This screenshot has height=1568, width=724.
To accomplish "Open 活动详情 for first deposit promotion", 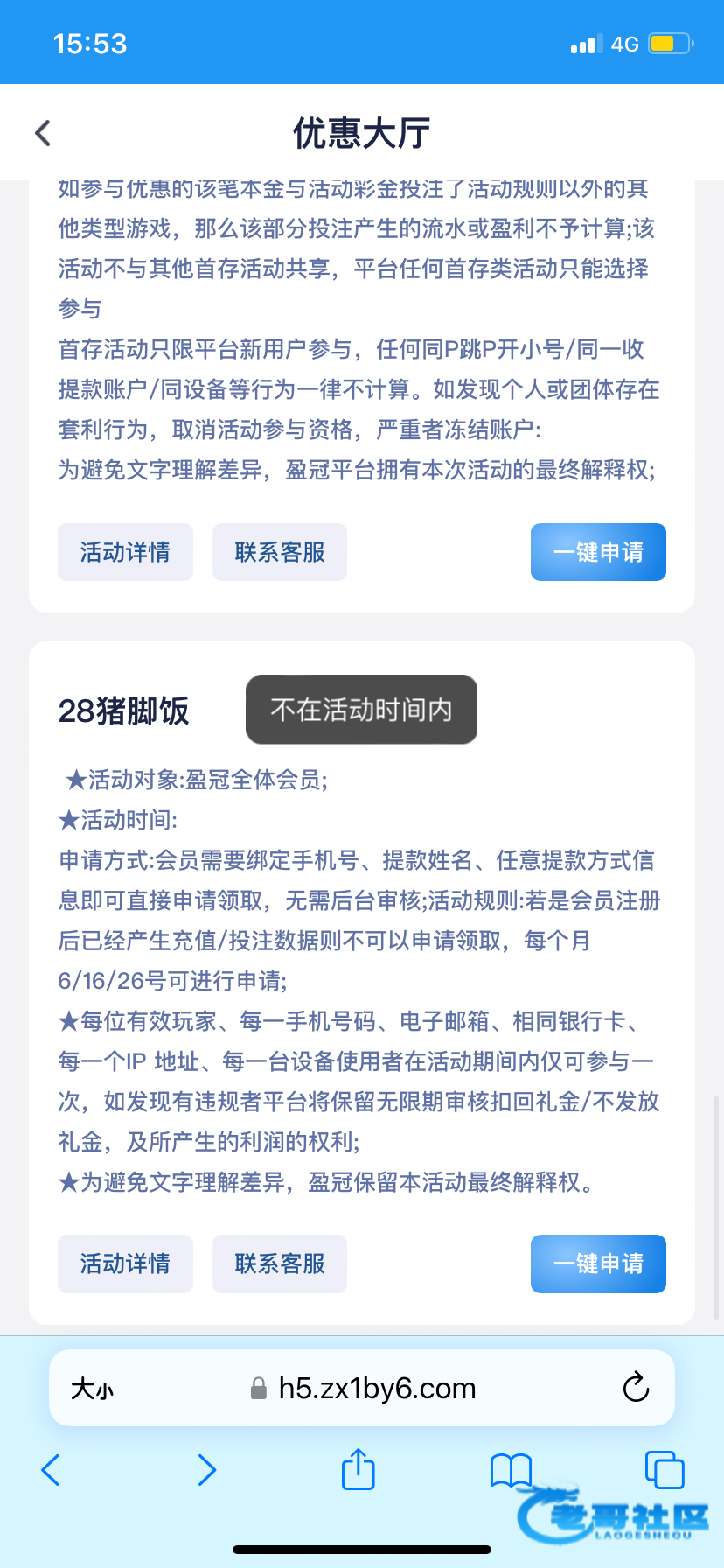I will [125, 552].
